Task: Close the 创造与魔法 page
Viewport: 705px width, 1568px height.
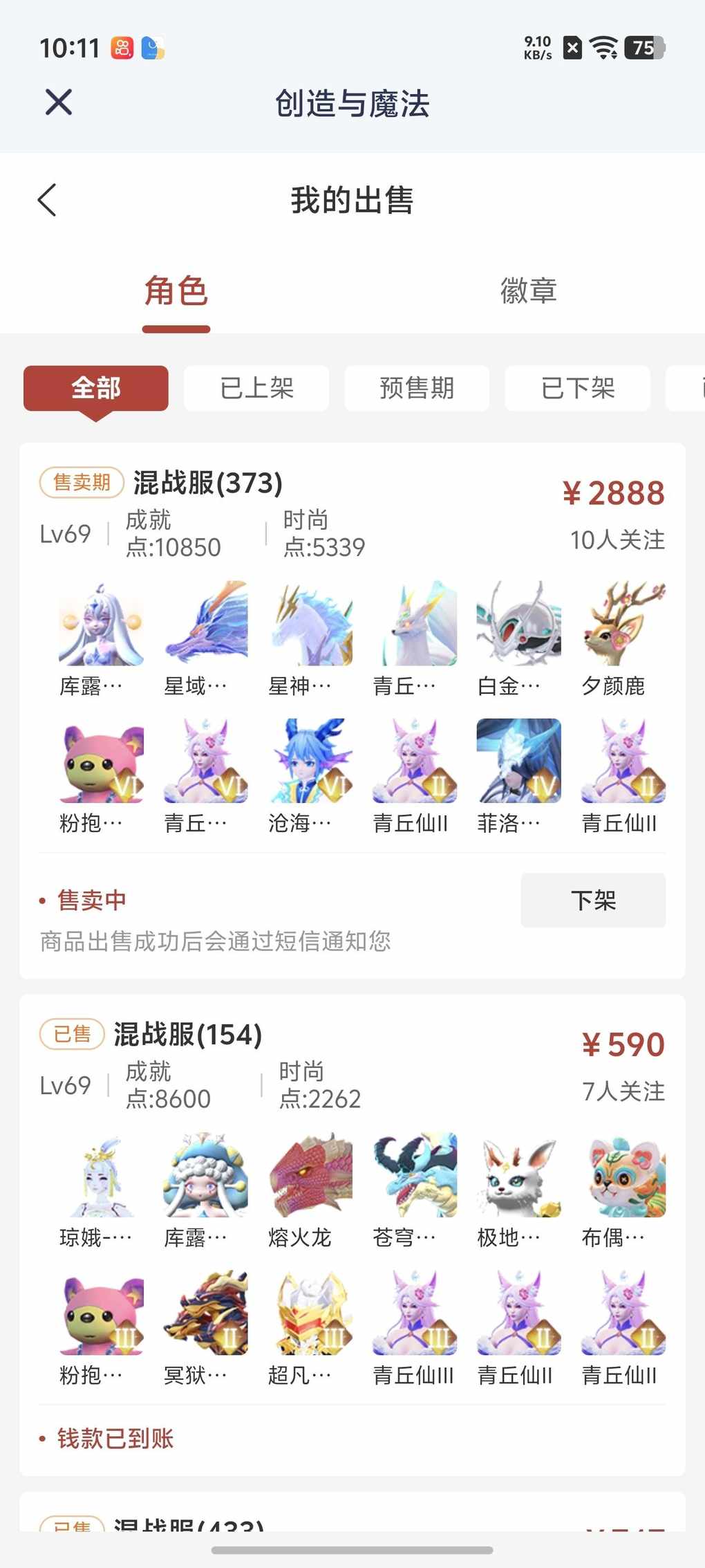Action: (x=59, y=102)
